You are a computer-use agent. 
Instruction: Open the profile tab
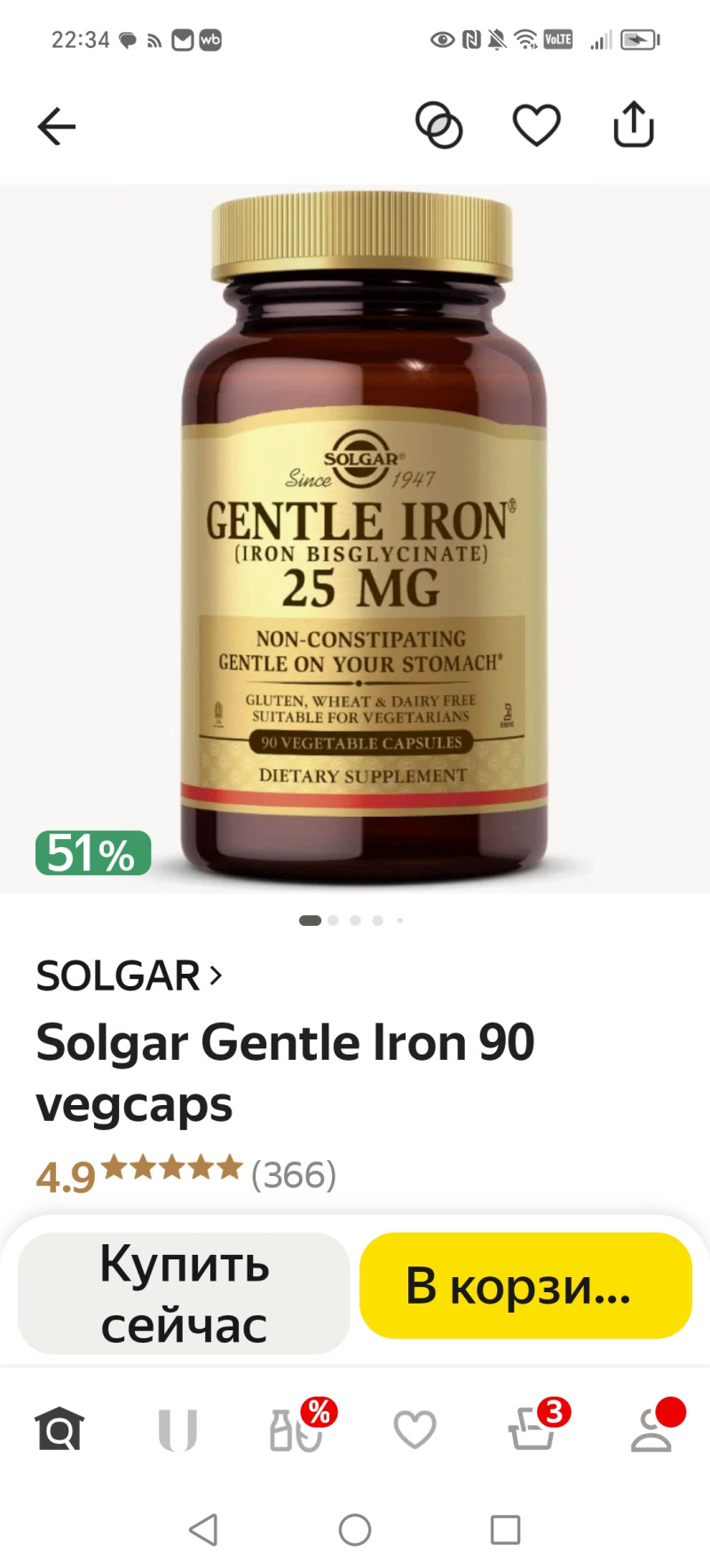click(651, 1430)
